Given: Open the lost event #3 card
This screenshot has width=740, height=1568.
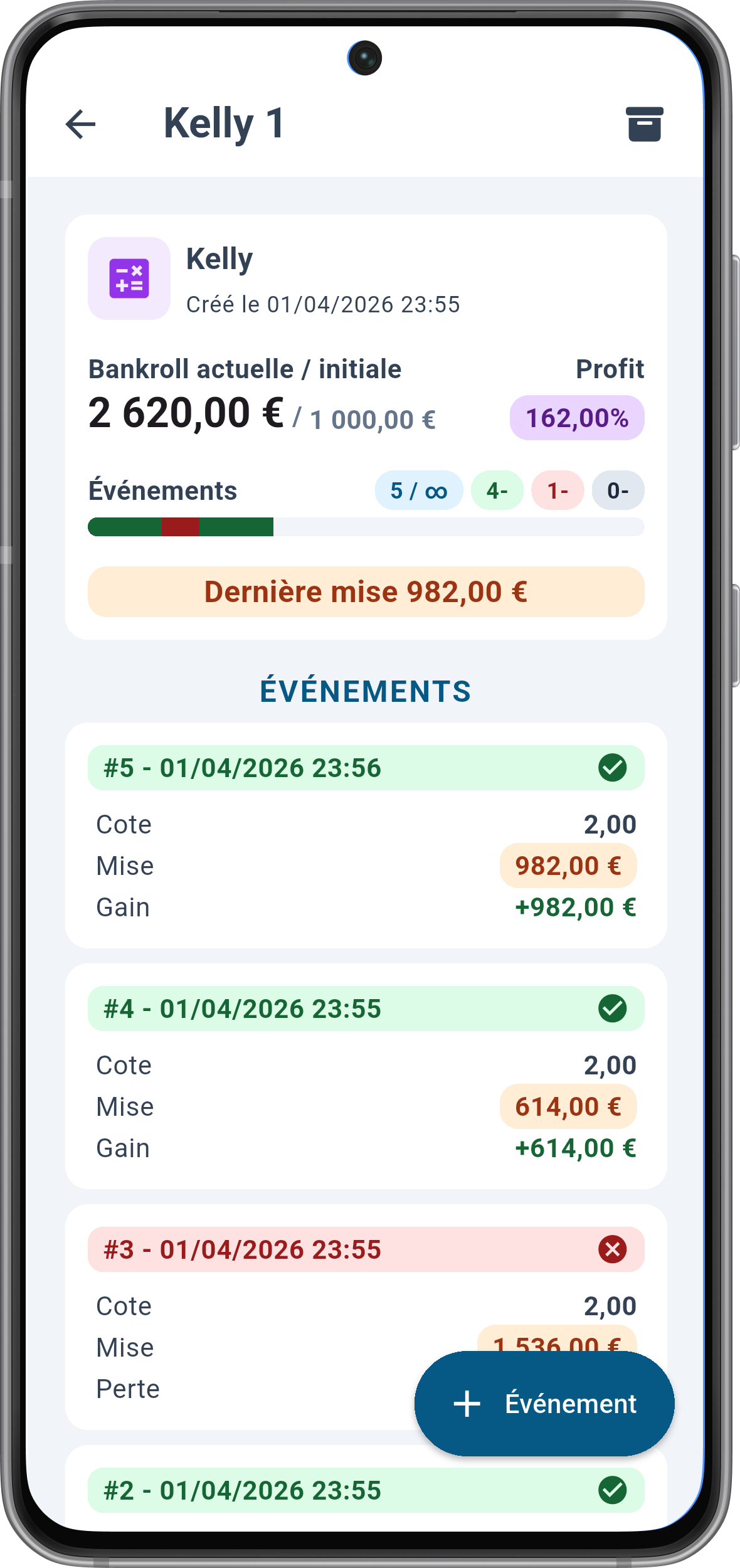Looking at the screenshot, I should 366,1316.
